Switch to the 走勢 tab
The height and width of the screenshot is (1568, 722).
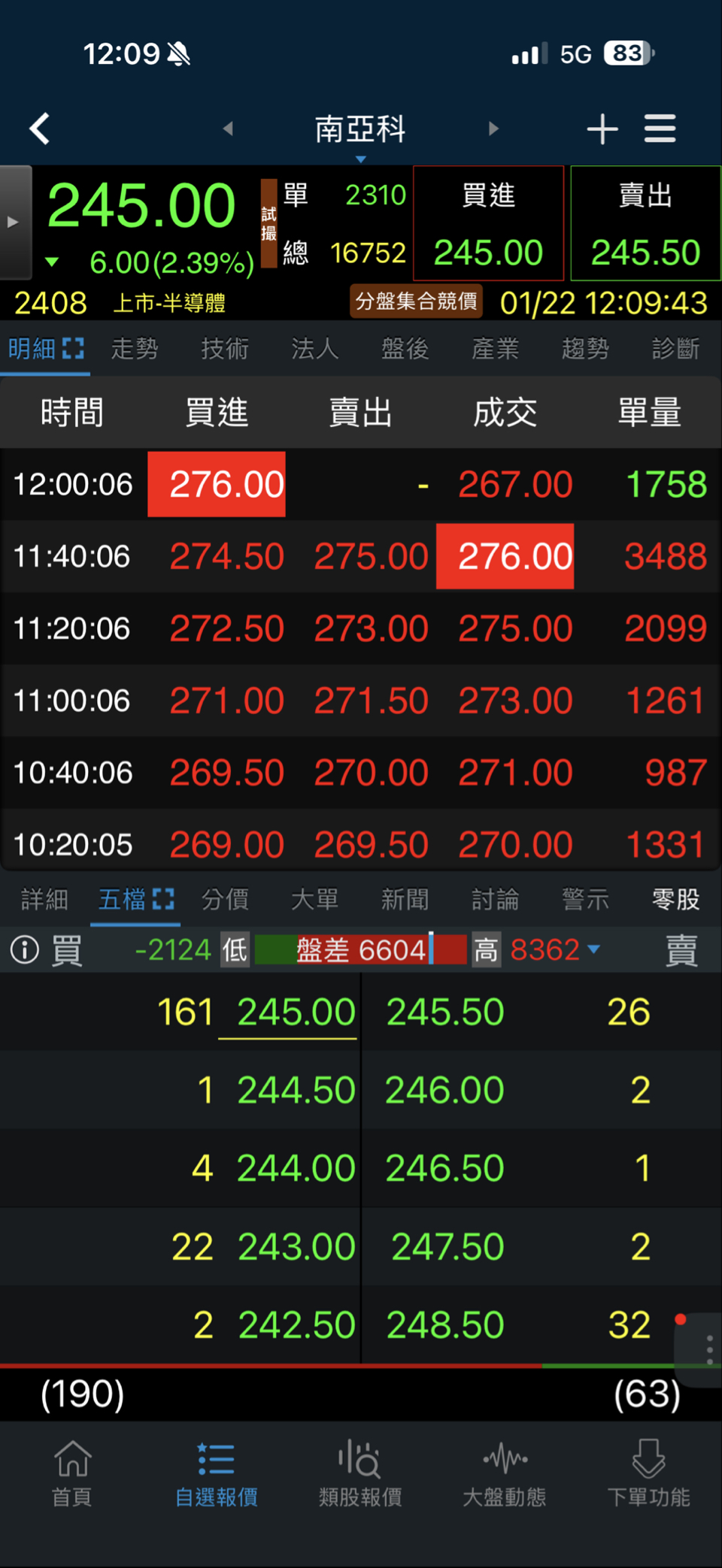[x=135, y=349]
